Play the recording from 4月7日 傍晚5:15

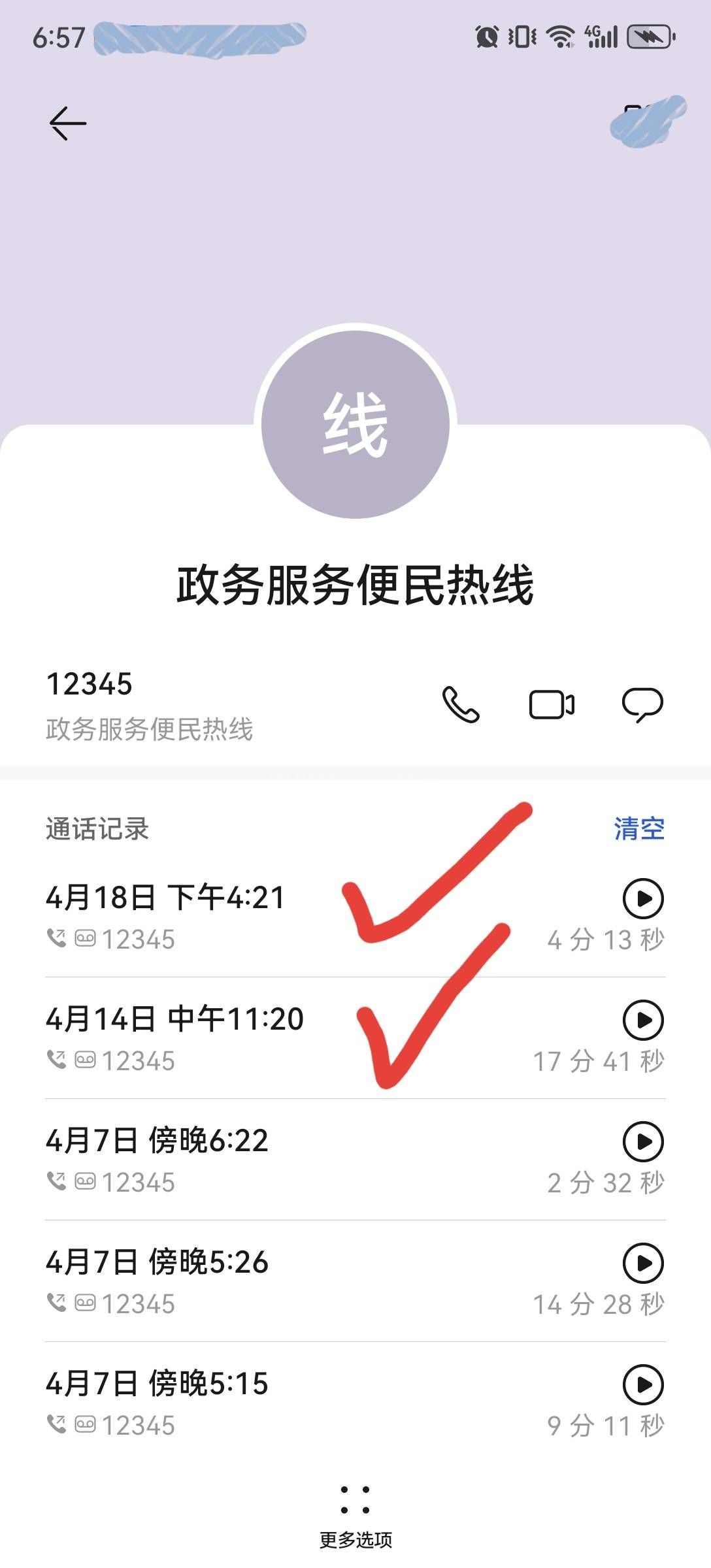(x=643, y=1384)
